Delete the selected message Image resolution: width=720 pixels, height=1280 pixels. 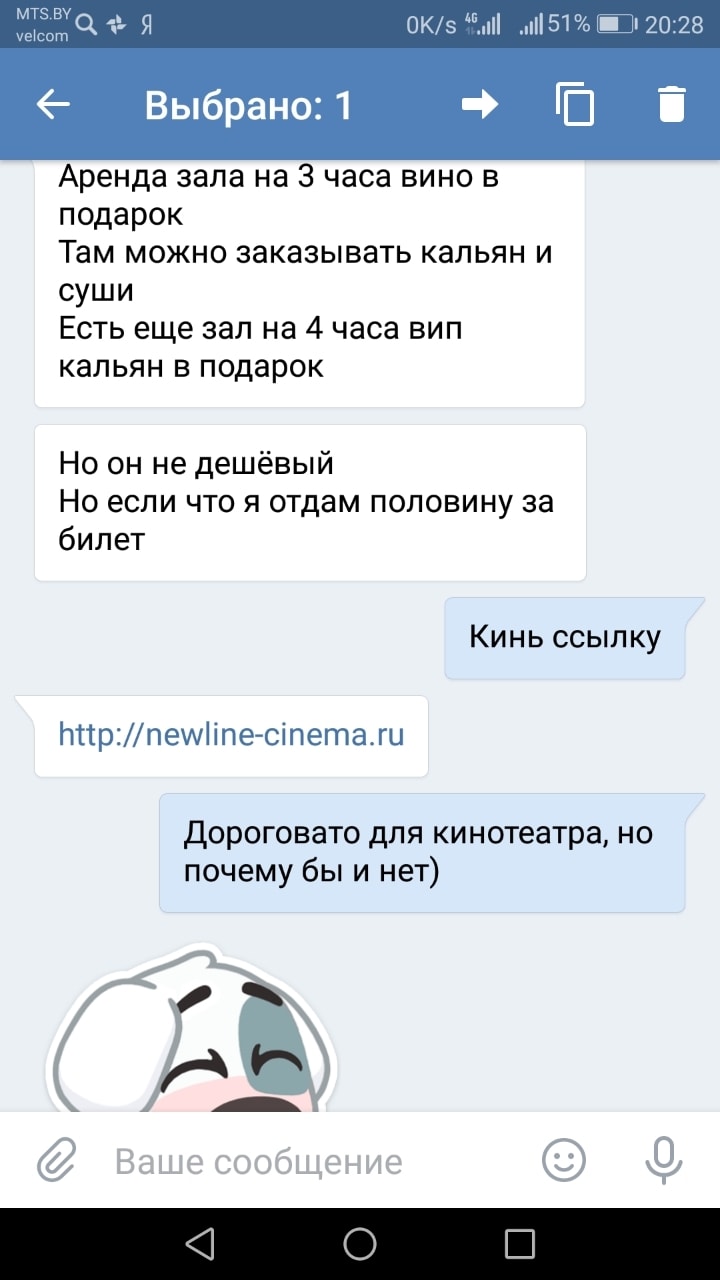(672, 104)
